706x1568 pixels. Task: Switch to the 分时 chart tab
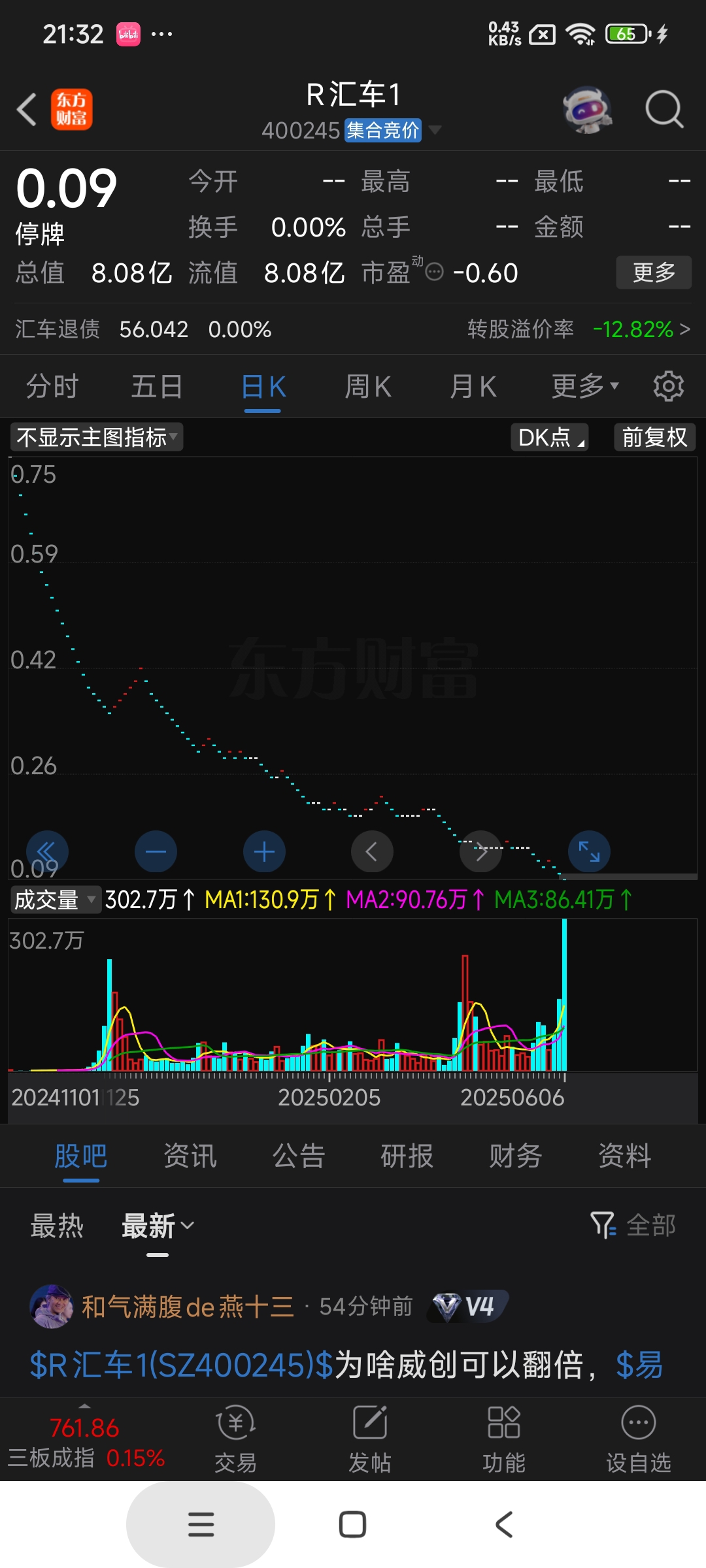[x=52, y=387]
